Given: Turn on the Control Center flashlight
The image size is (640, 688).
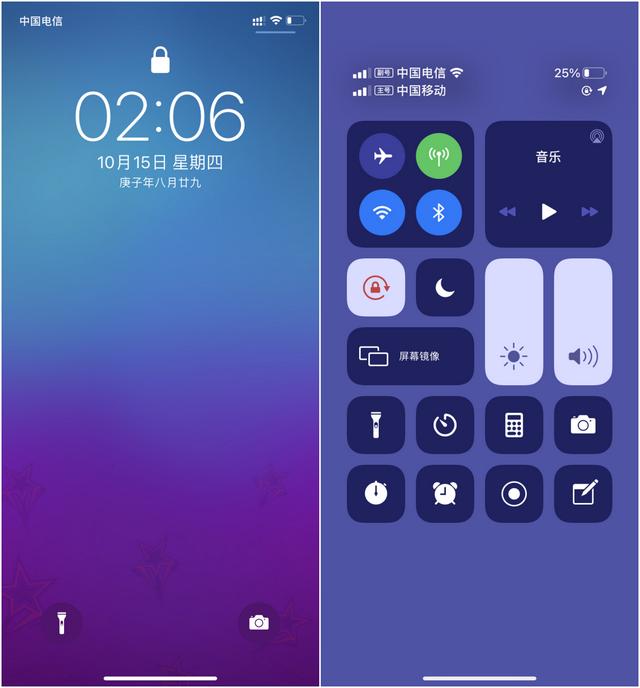Looking at the screenshot, I should click(x=376, y=425).
